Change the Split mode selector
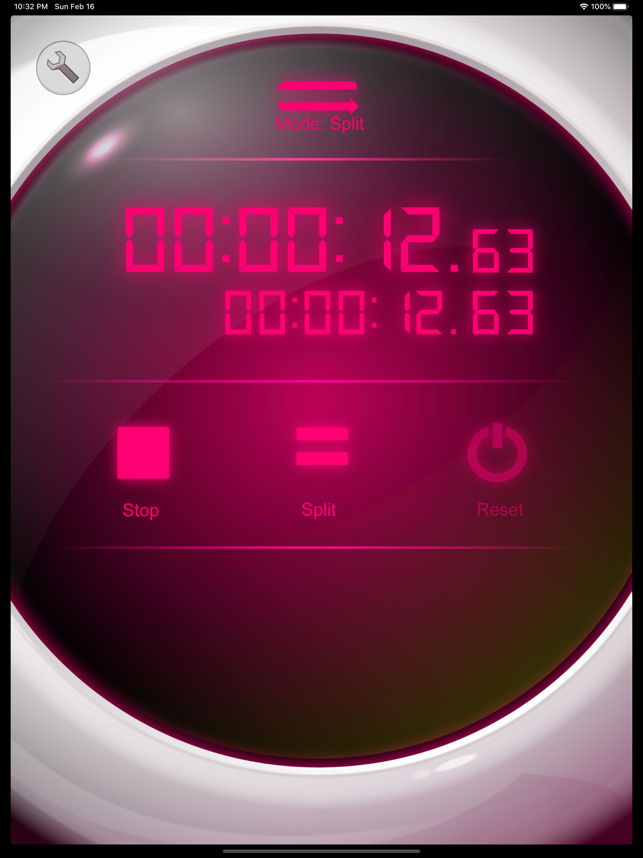 coord(319,106)
